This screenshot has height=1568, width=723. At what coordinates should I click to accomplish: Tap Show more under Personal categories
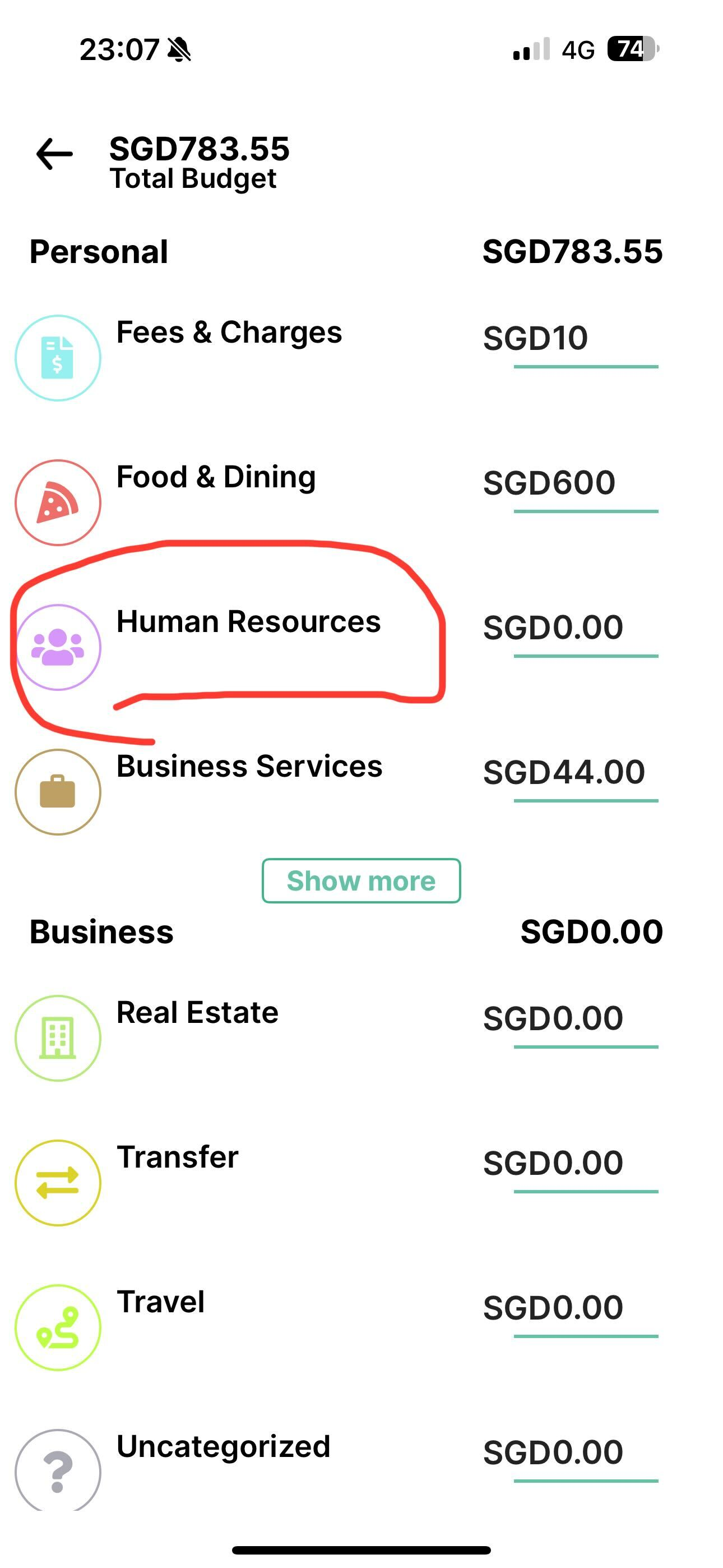point(361,881)
